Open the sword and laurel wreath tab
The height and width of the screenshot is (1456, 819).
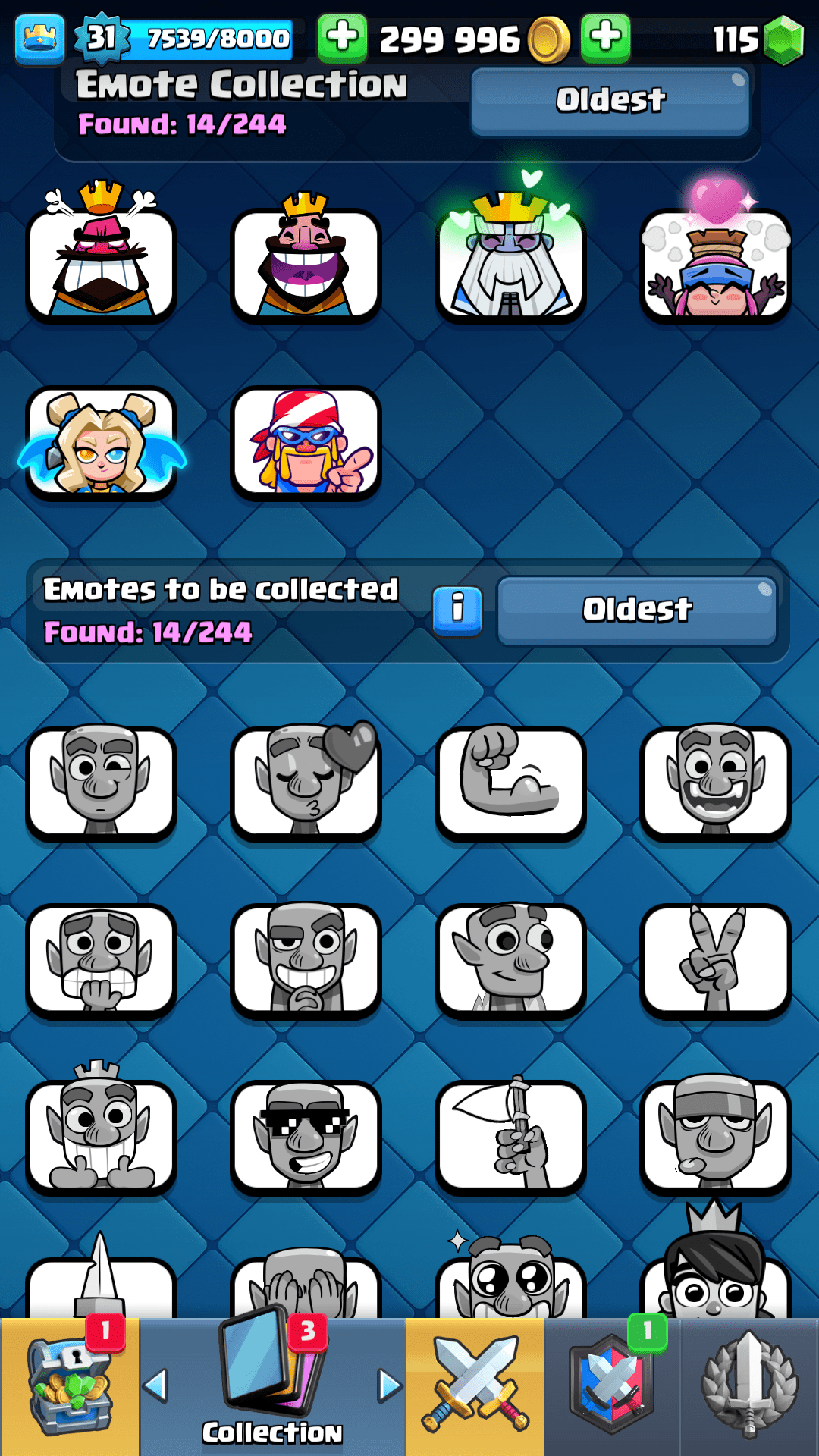[749, 1386]
